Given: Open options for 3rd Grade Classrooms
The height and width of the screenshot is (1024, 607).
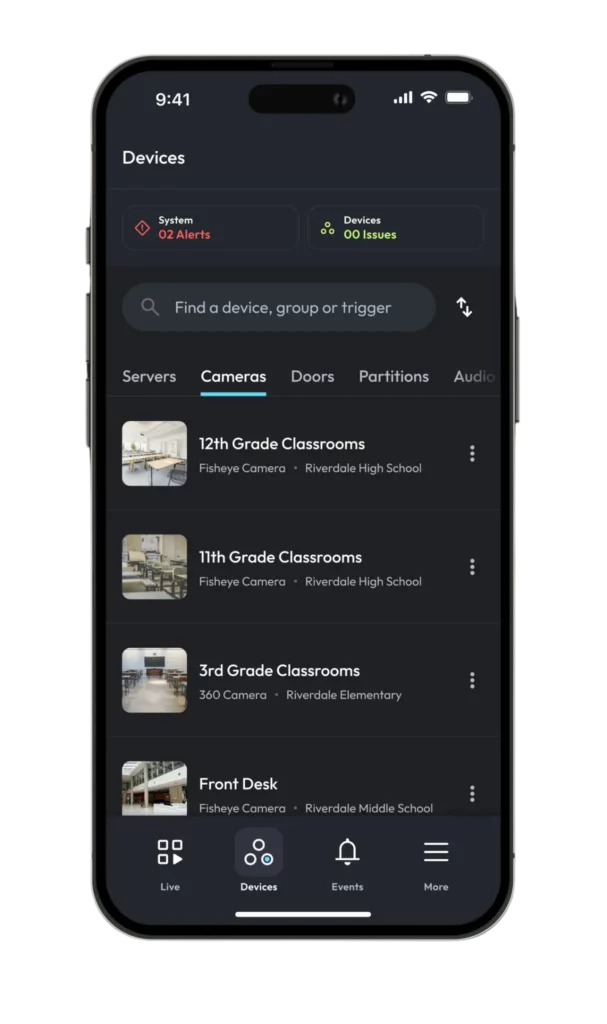Looking at the screenshot, I should click(x=472, y=680).
